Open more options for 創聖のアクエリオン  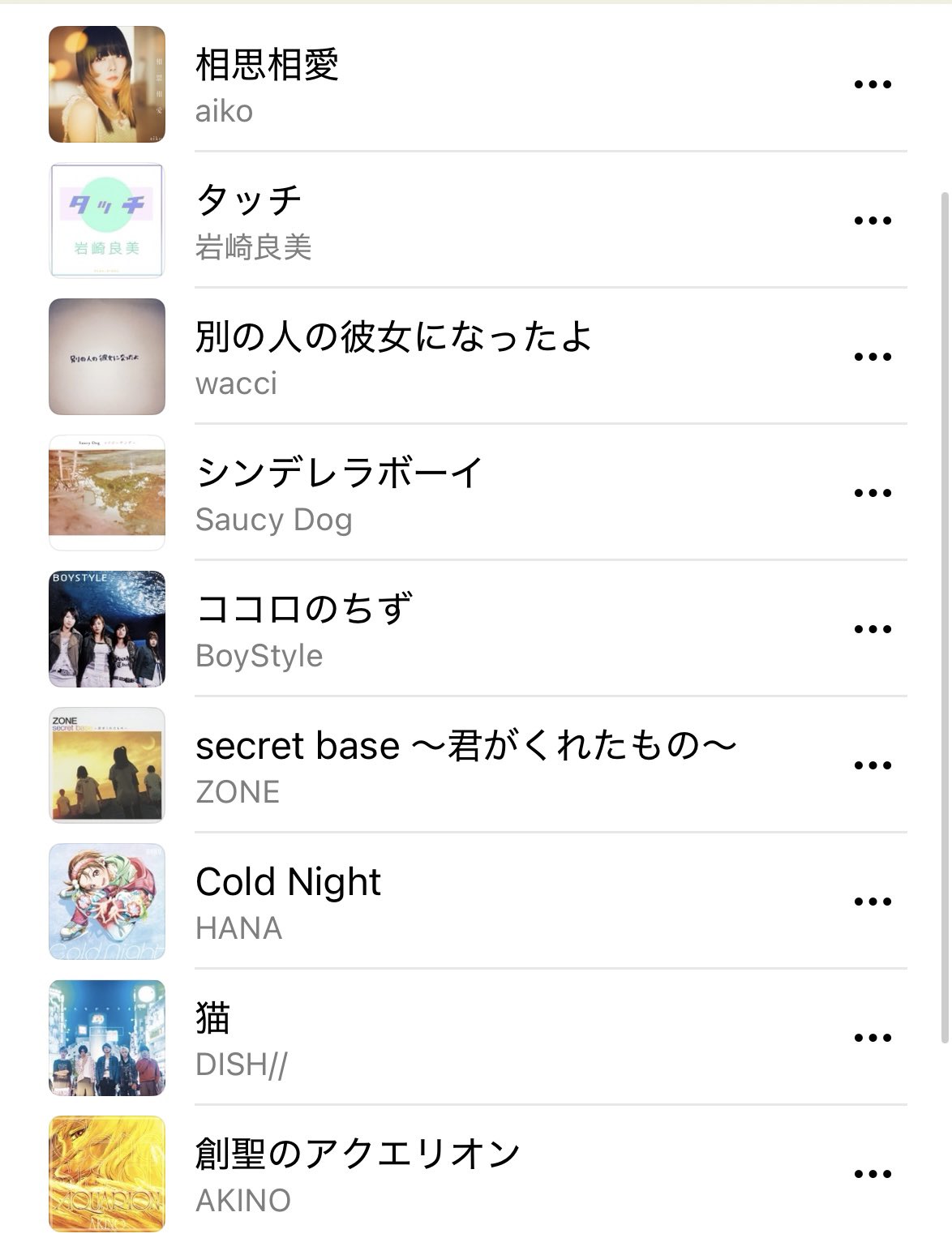coord(873,1174)
